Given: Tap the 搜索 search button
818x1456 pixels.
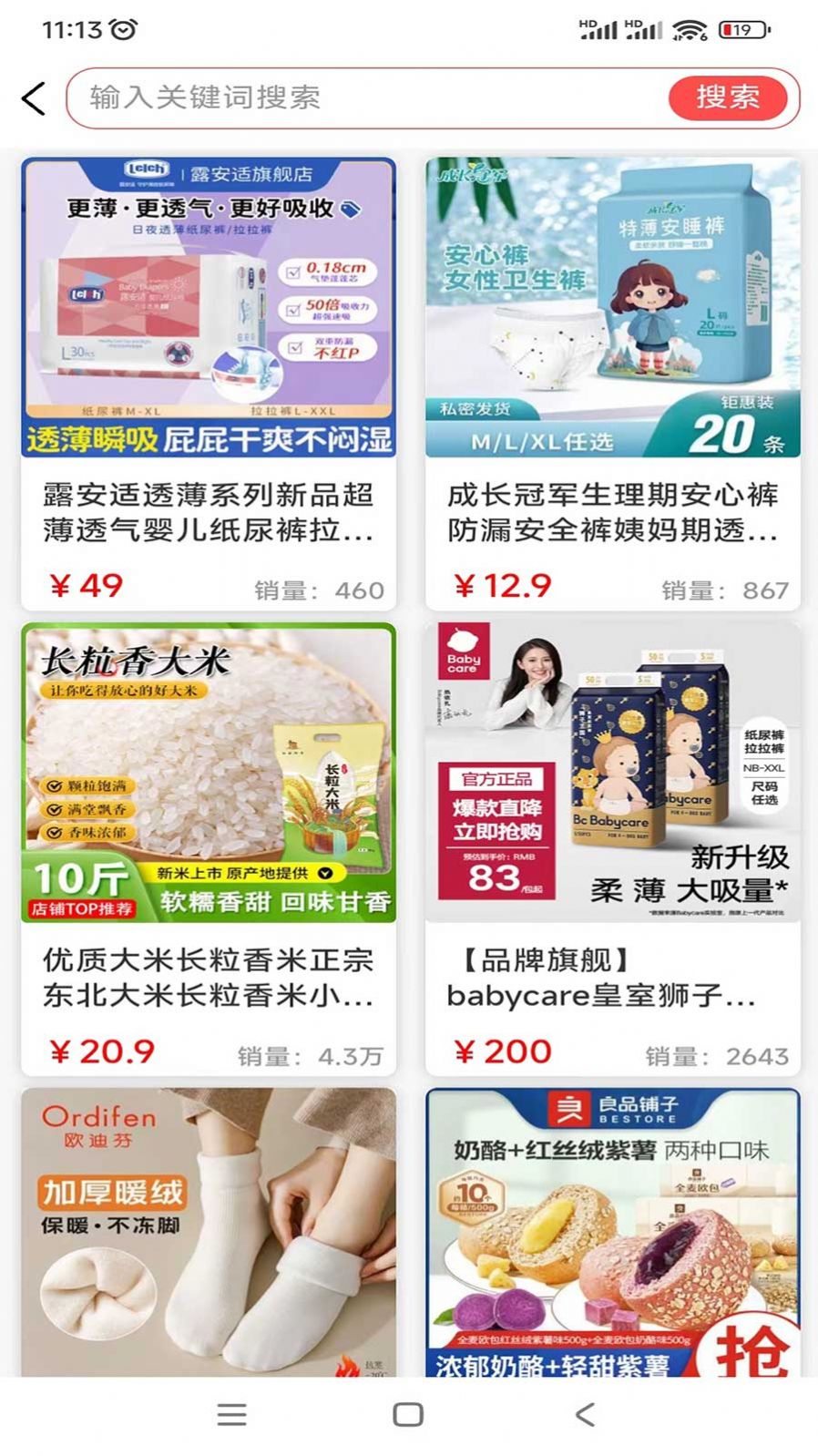Looking at the screenshot, I should pyautogui.click(x=730, y=97).
